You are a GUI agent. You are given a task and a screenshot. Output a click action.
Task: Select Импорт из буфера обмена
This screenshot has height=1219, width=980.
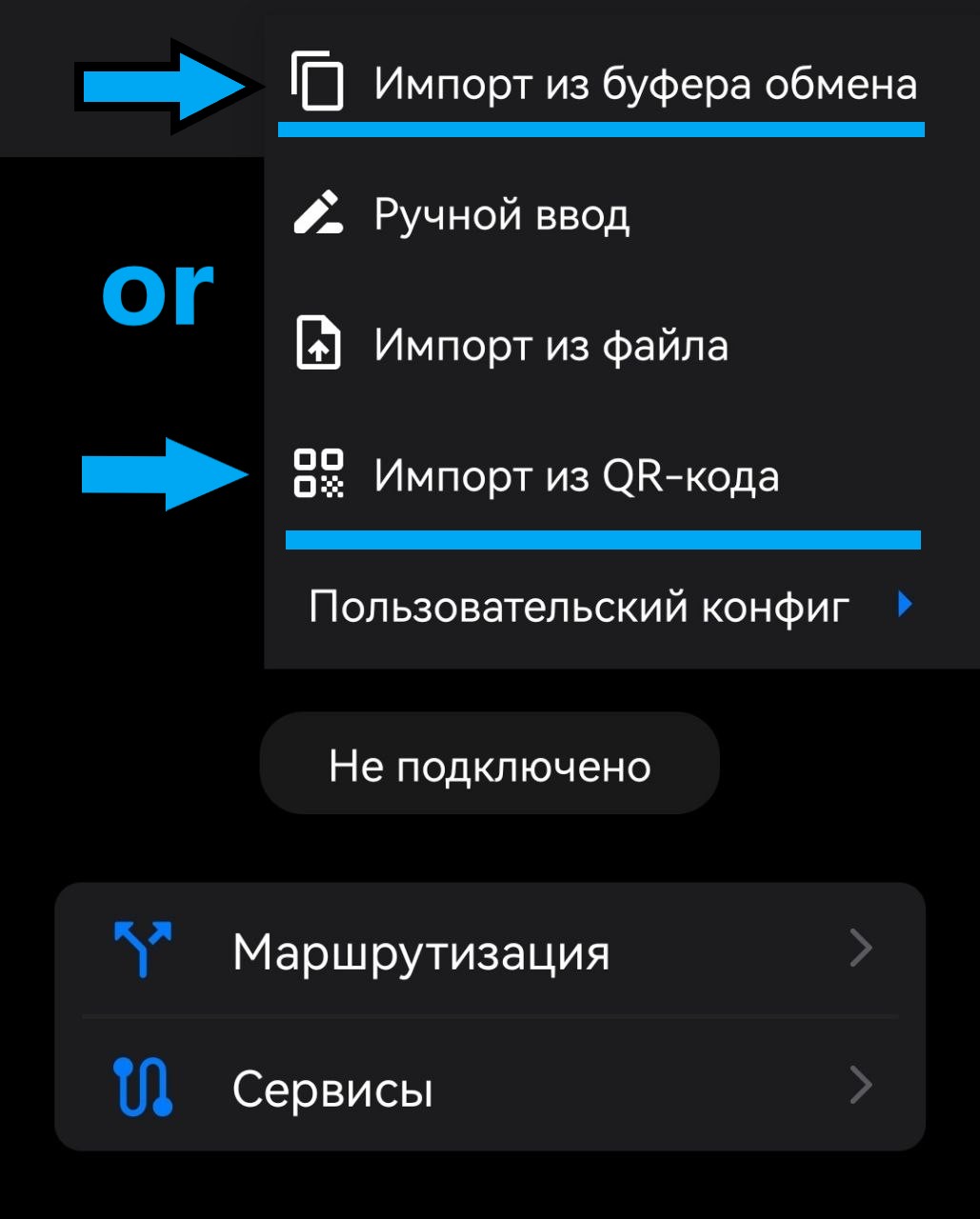648,84
